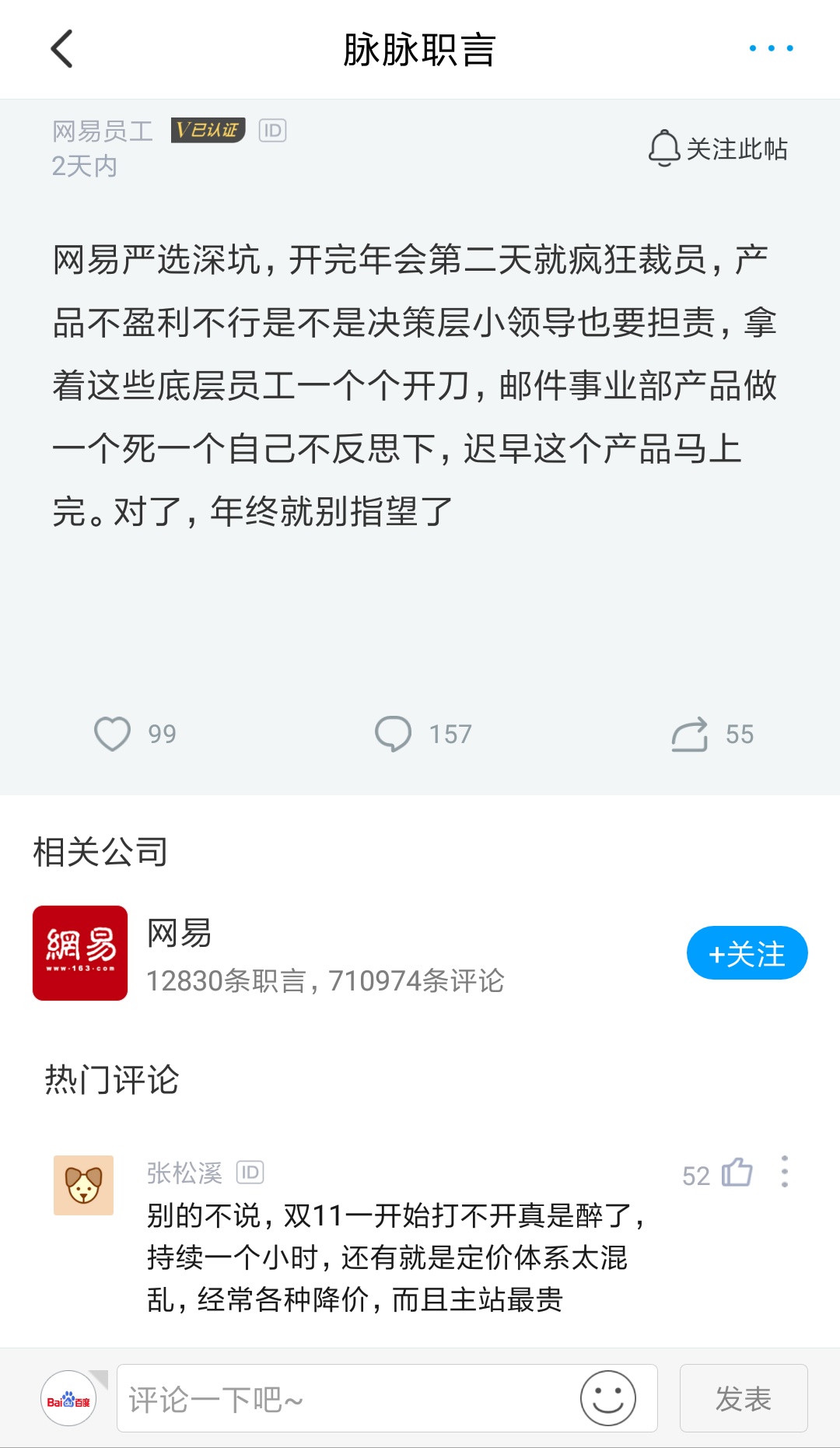Tap 关注此帖 to follow this post
This screenshot has width=840, height=1448.
coord(718,148)
